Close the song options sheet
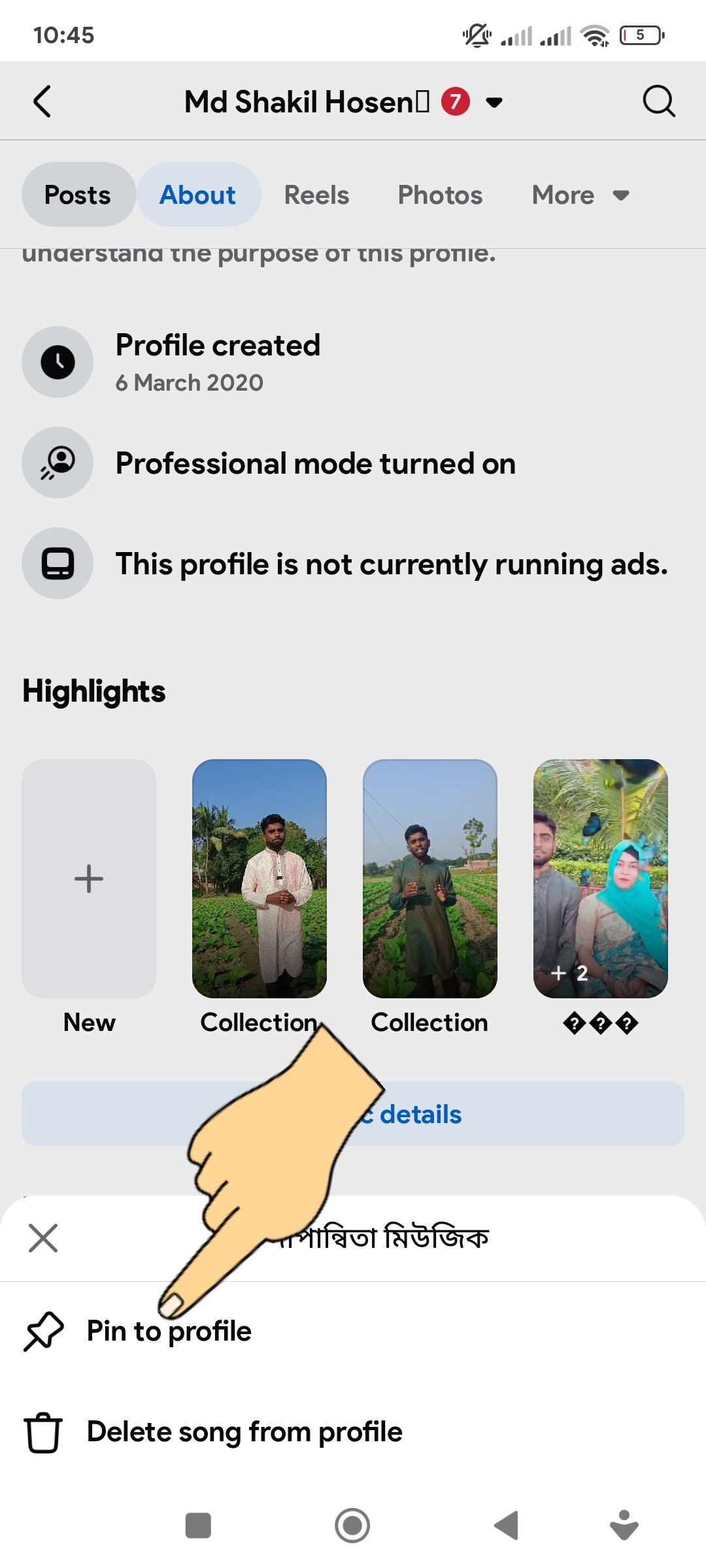Viewport: 706px width, 1568px height. 43,1238
